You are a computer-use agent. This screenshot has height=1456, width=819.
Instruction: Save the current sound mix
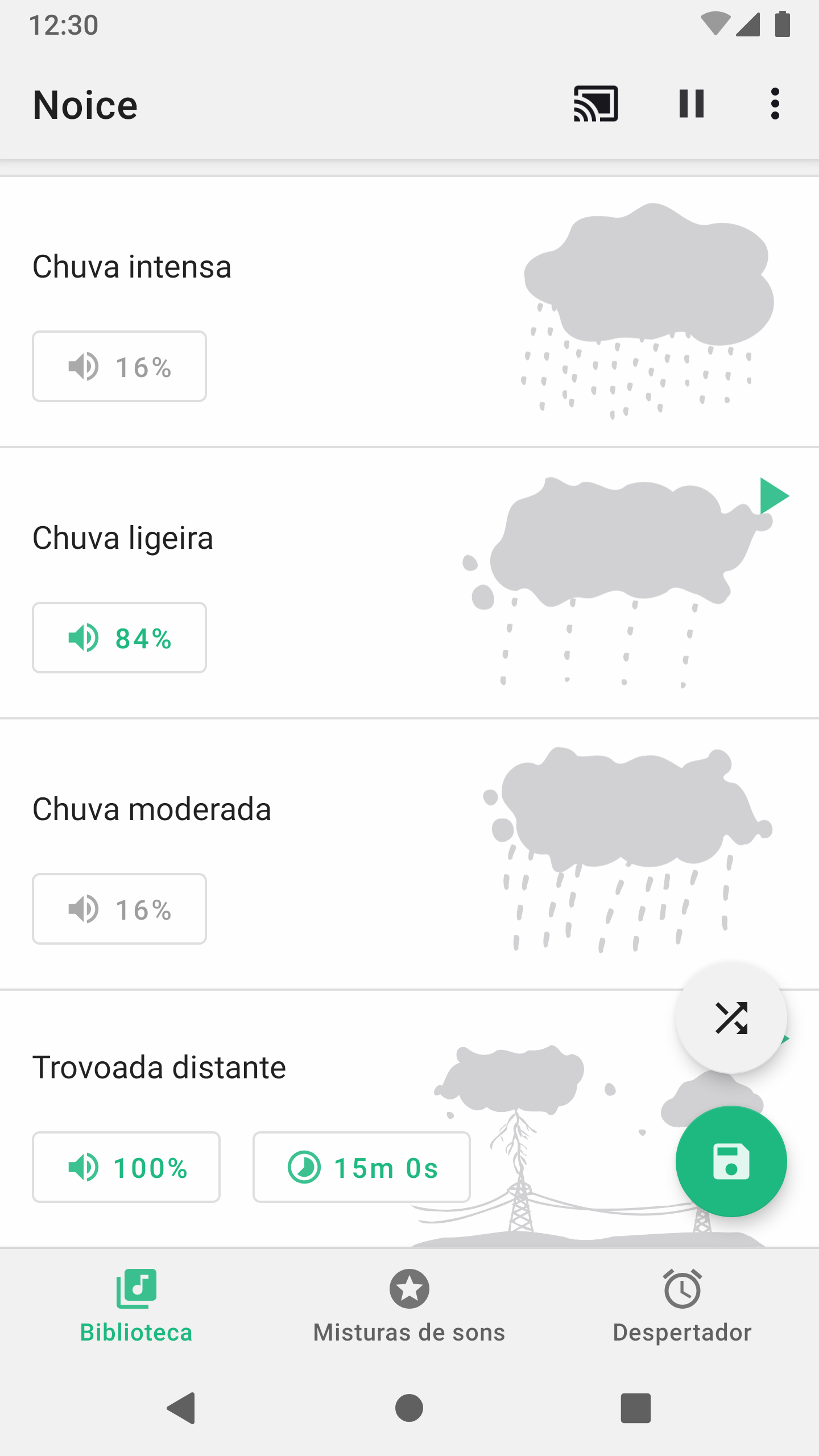click(x=731, y=1161)
